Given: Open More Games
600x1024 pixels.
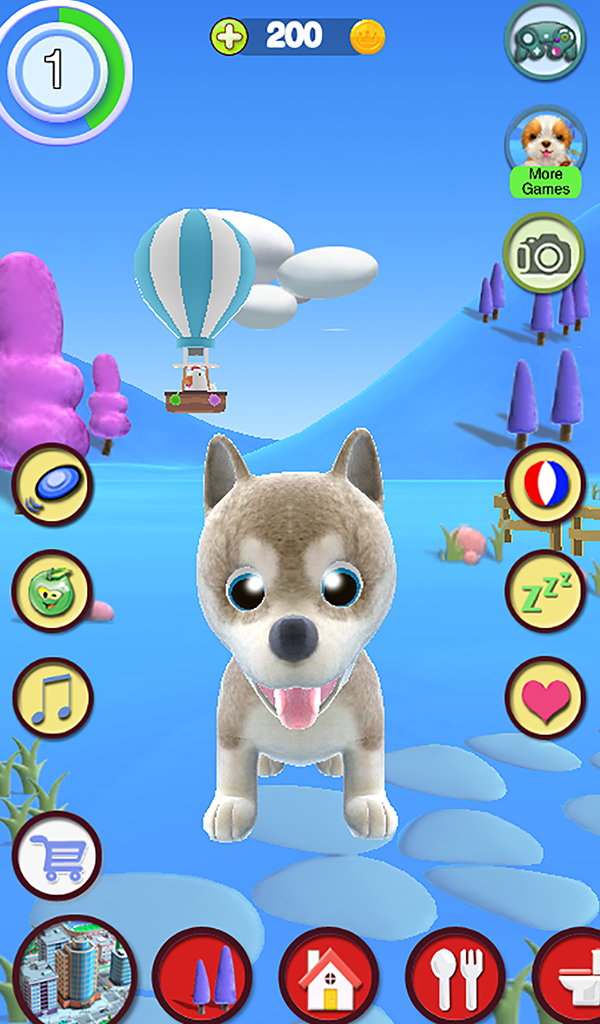Looking at the screenshot, I should tap(545, 152).
